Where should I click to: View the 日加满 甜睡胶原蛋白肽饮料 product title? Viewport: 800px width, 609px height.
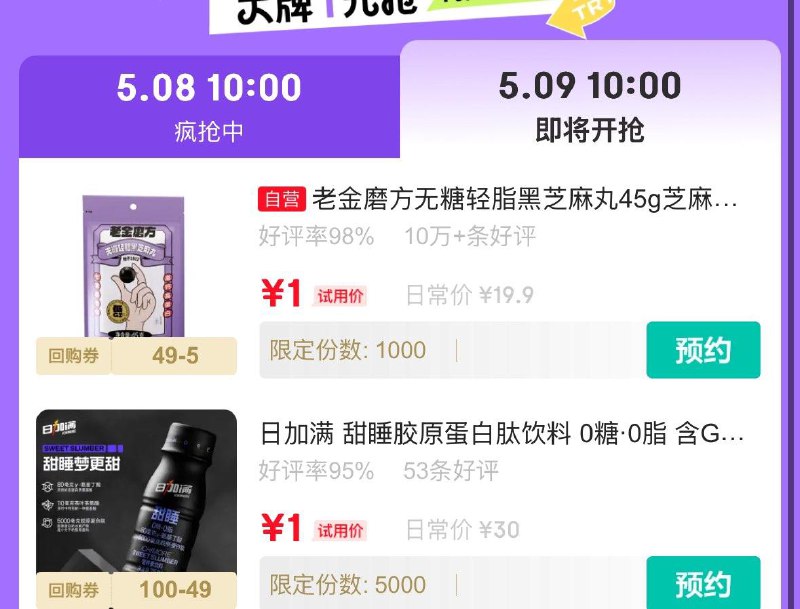(x=502, y=434)
